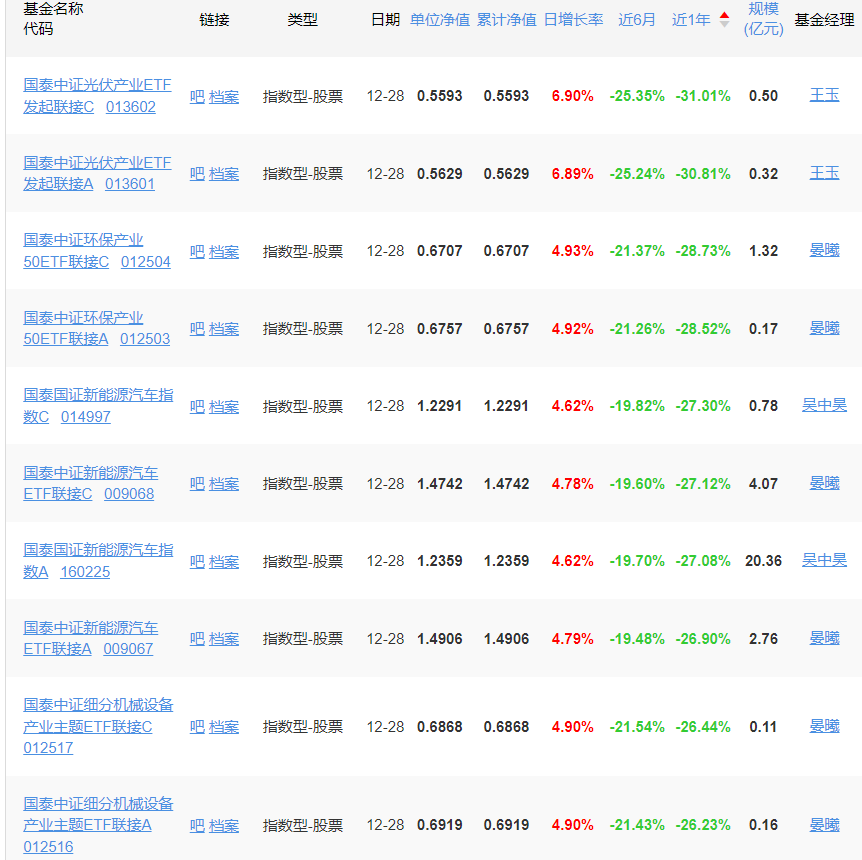Sort the table by 累计净值

(x=506, y=19)
